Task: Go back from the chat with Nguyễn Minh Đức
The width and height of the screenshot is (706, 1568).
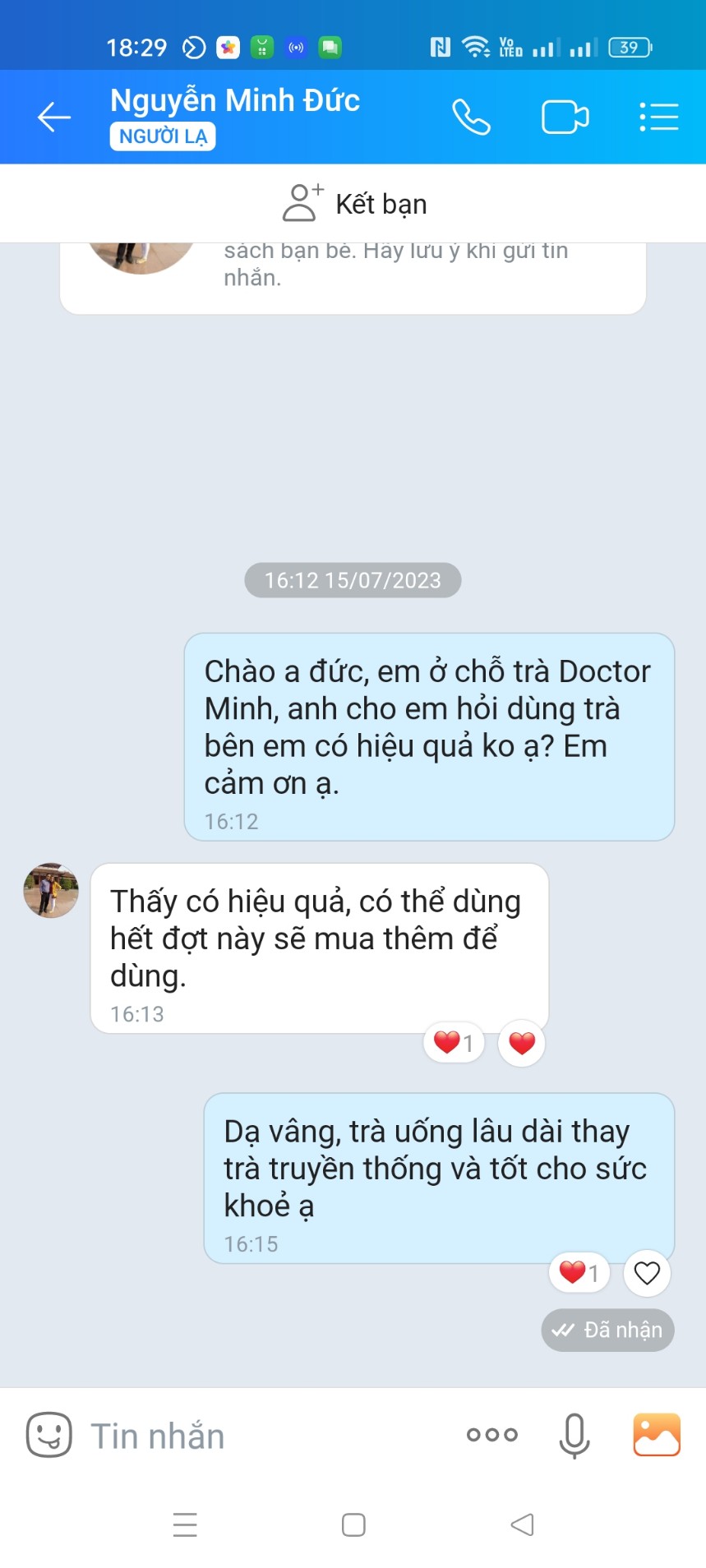Action: (x=54, y=118)
